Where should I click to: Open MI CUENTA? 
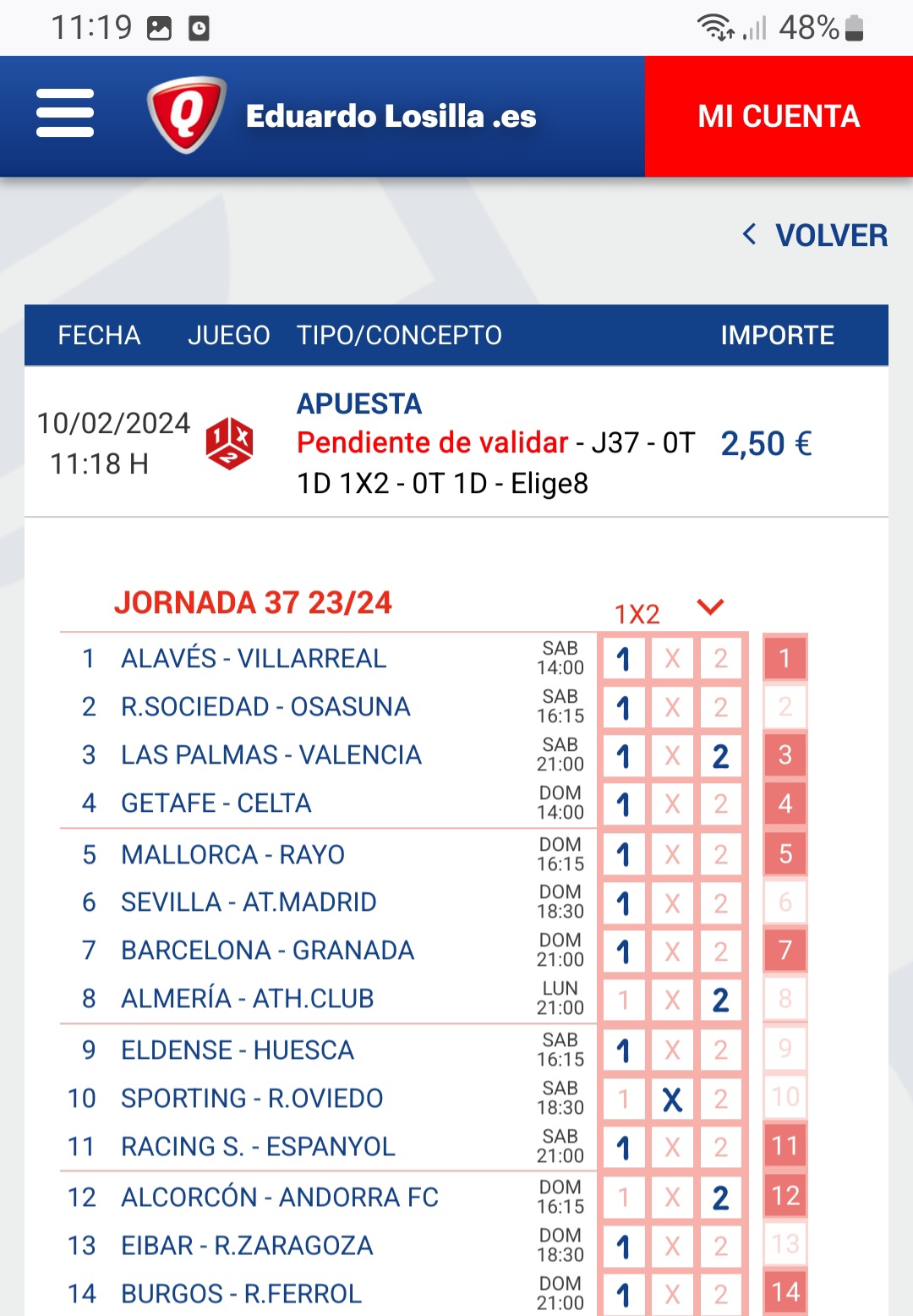coord(779,117)
